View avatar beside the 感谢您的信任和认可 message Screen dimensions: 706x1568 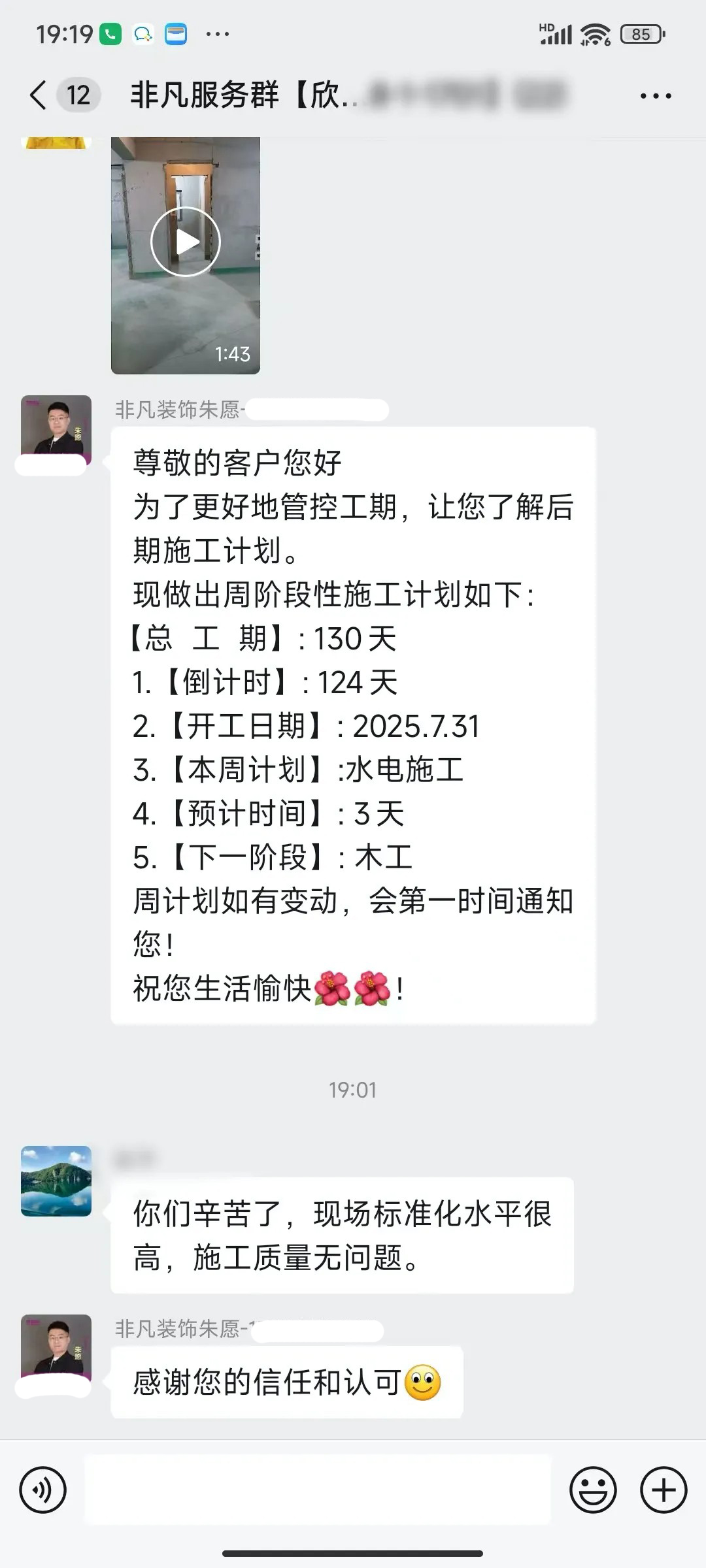pyautogui.click(x=56, y=1346)
